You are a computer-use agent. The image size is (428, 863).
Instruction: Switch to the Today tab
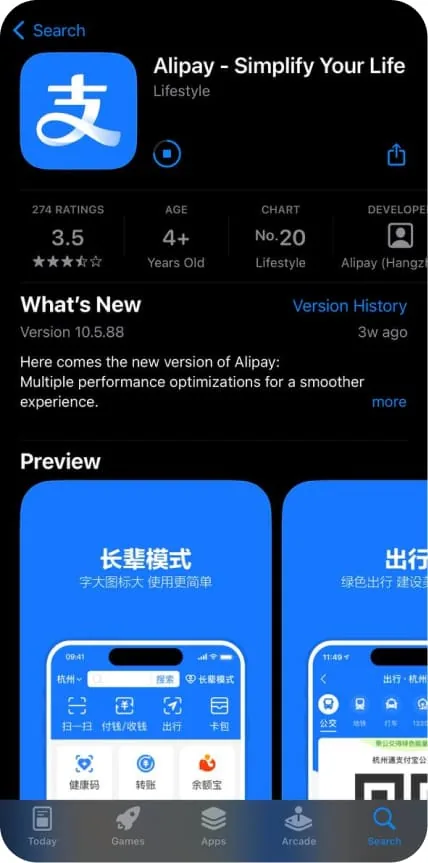(42, 826)
